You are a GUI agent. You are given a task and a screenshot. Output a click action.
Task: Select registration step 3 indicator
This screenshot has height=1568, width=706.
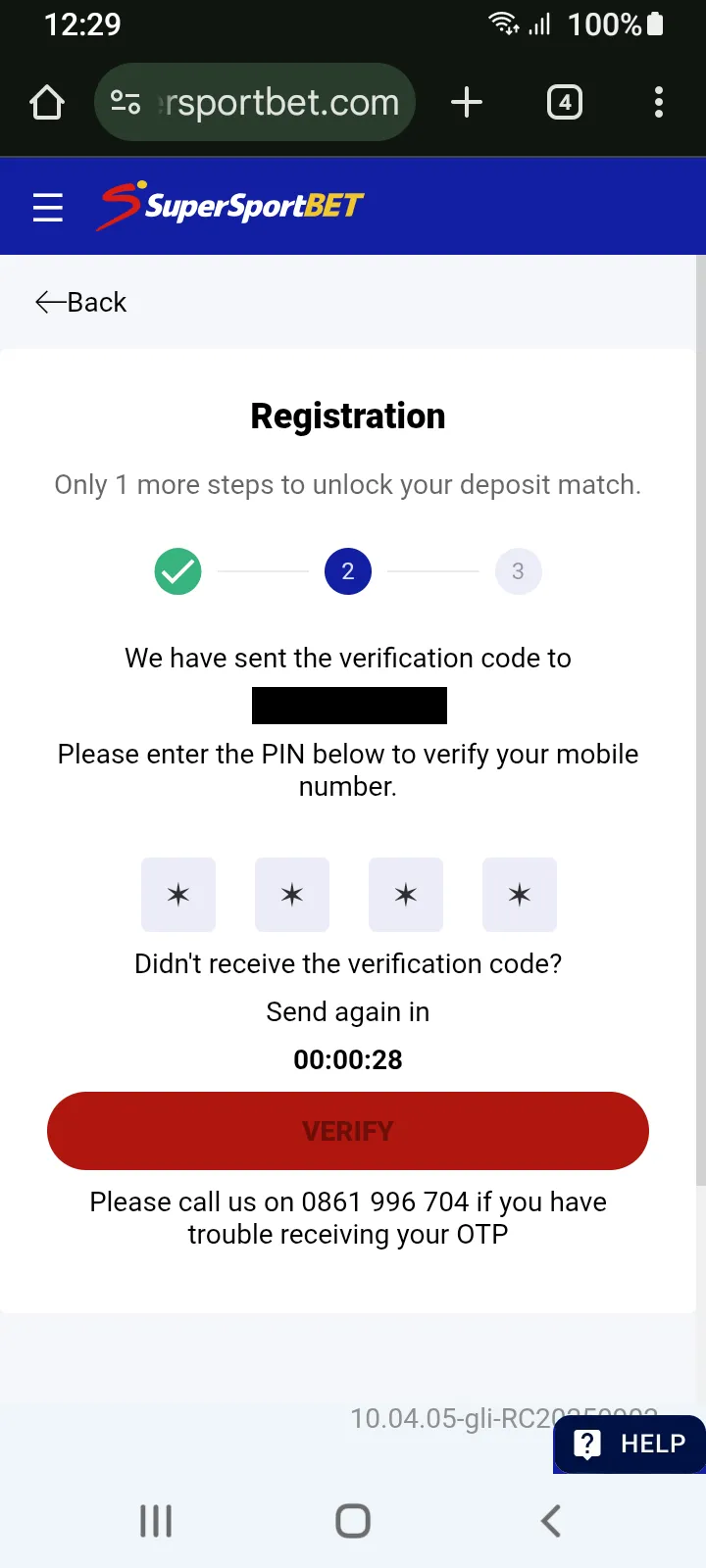coord(518,571)
